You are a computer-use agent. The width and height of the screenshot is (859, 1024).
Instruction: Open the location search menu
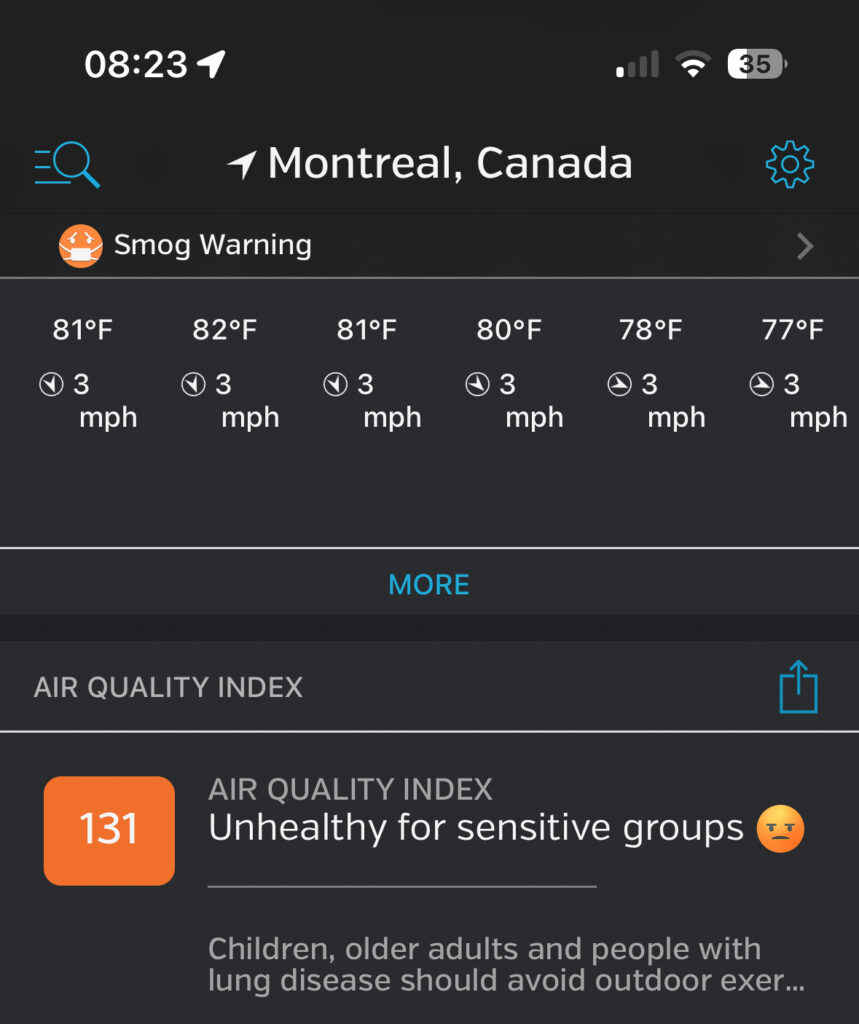click(x=67, y=164)
